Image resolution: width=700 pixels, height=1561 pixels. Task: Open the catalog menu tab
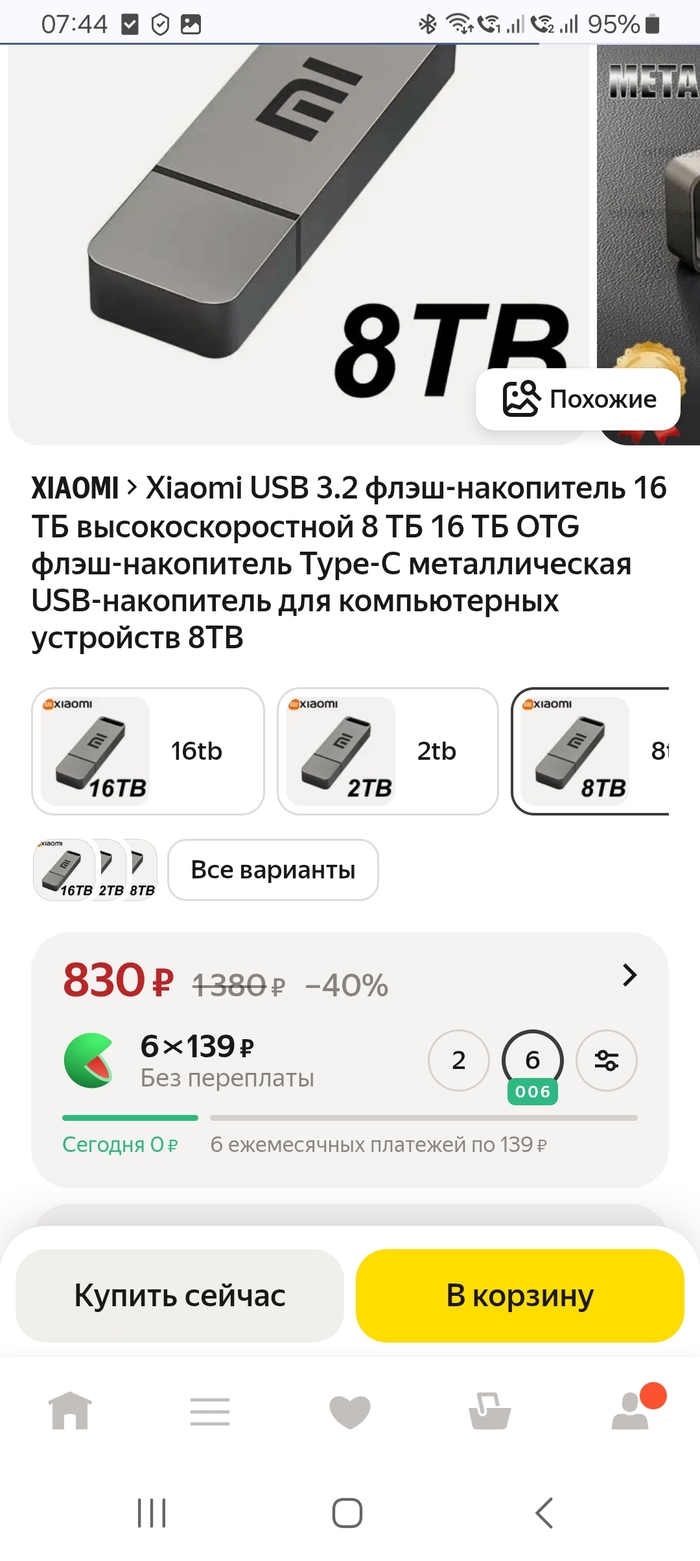click(210, 1411)
